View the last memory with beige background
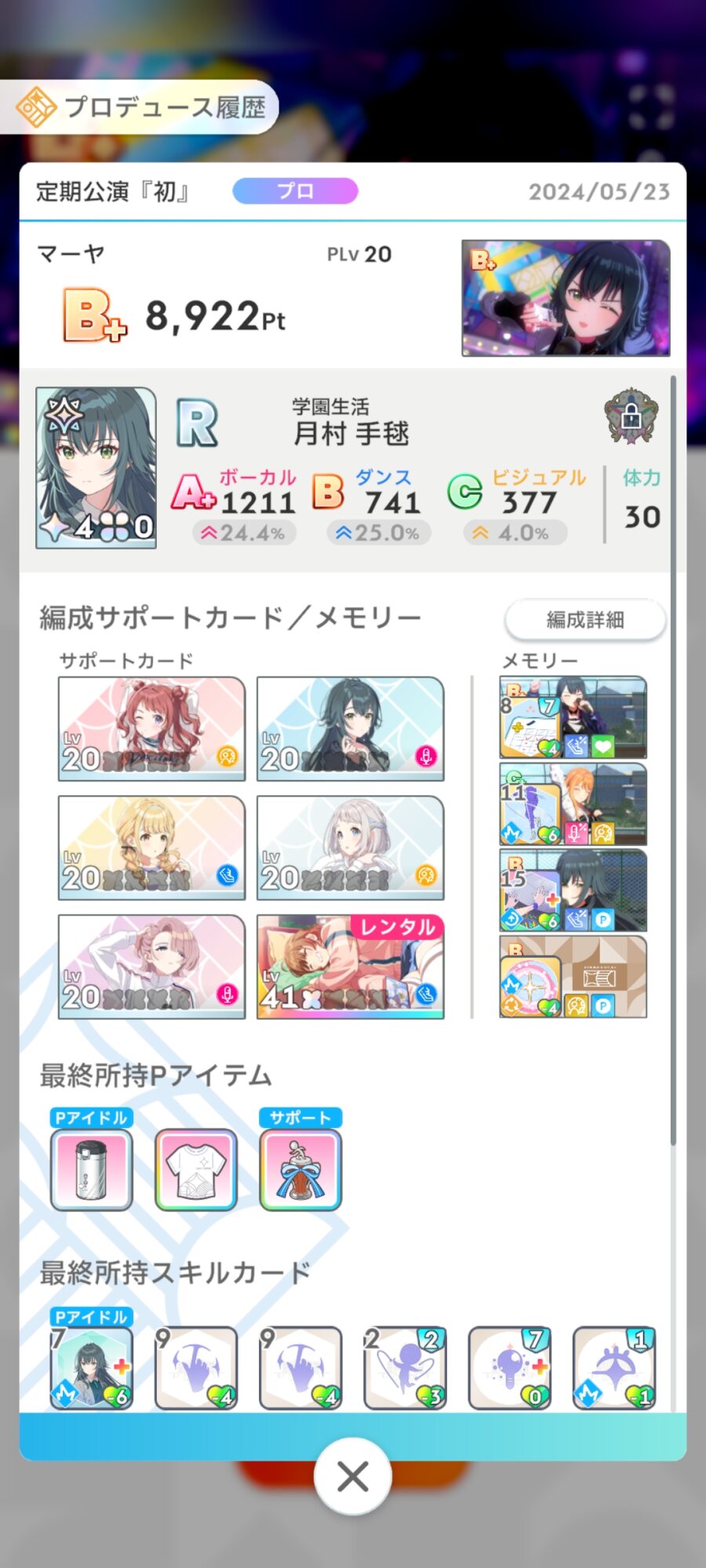 (x=573, y=976)
